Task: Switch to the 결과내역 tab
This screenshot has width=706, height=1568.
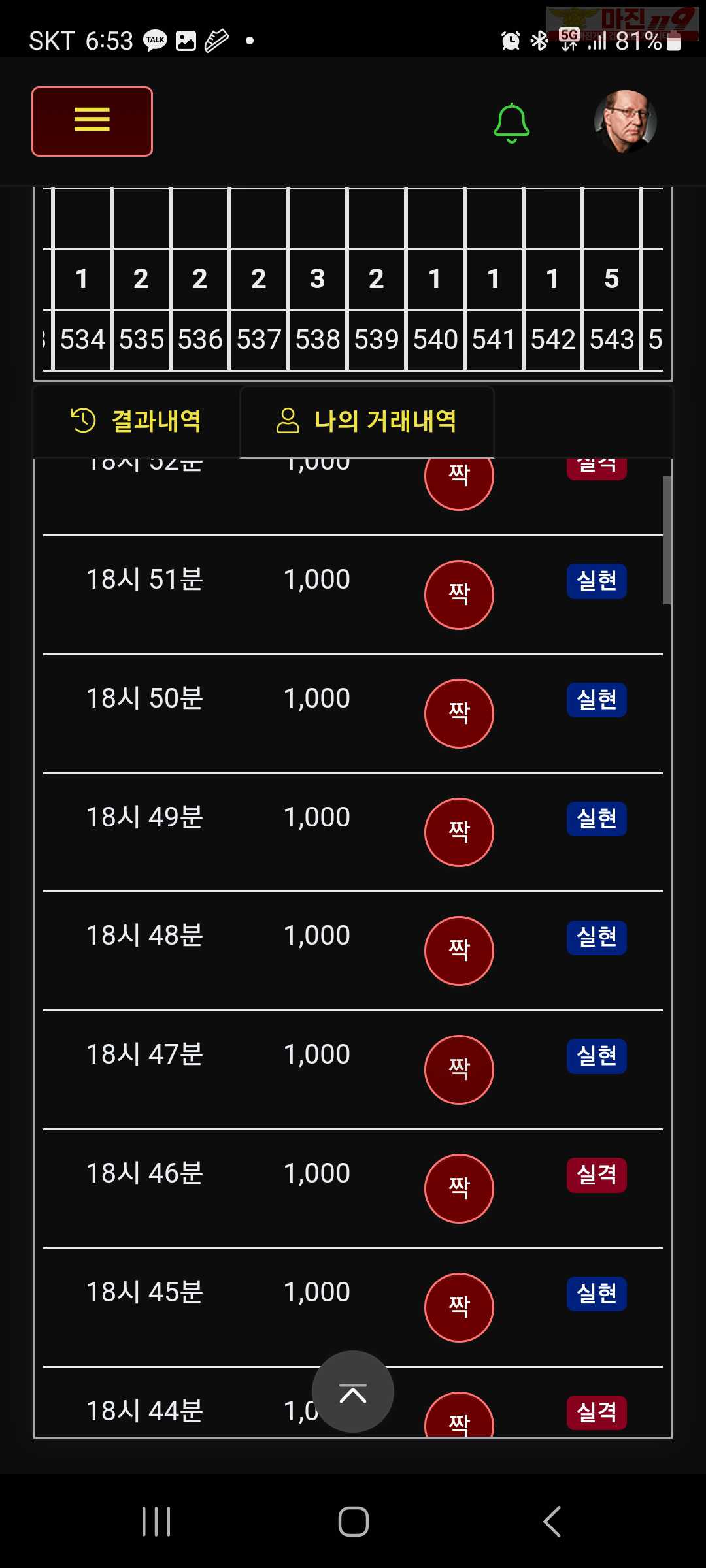Action: [x=136, y=421]
